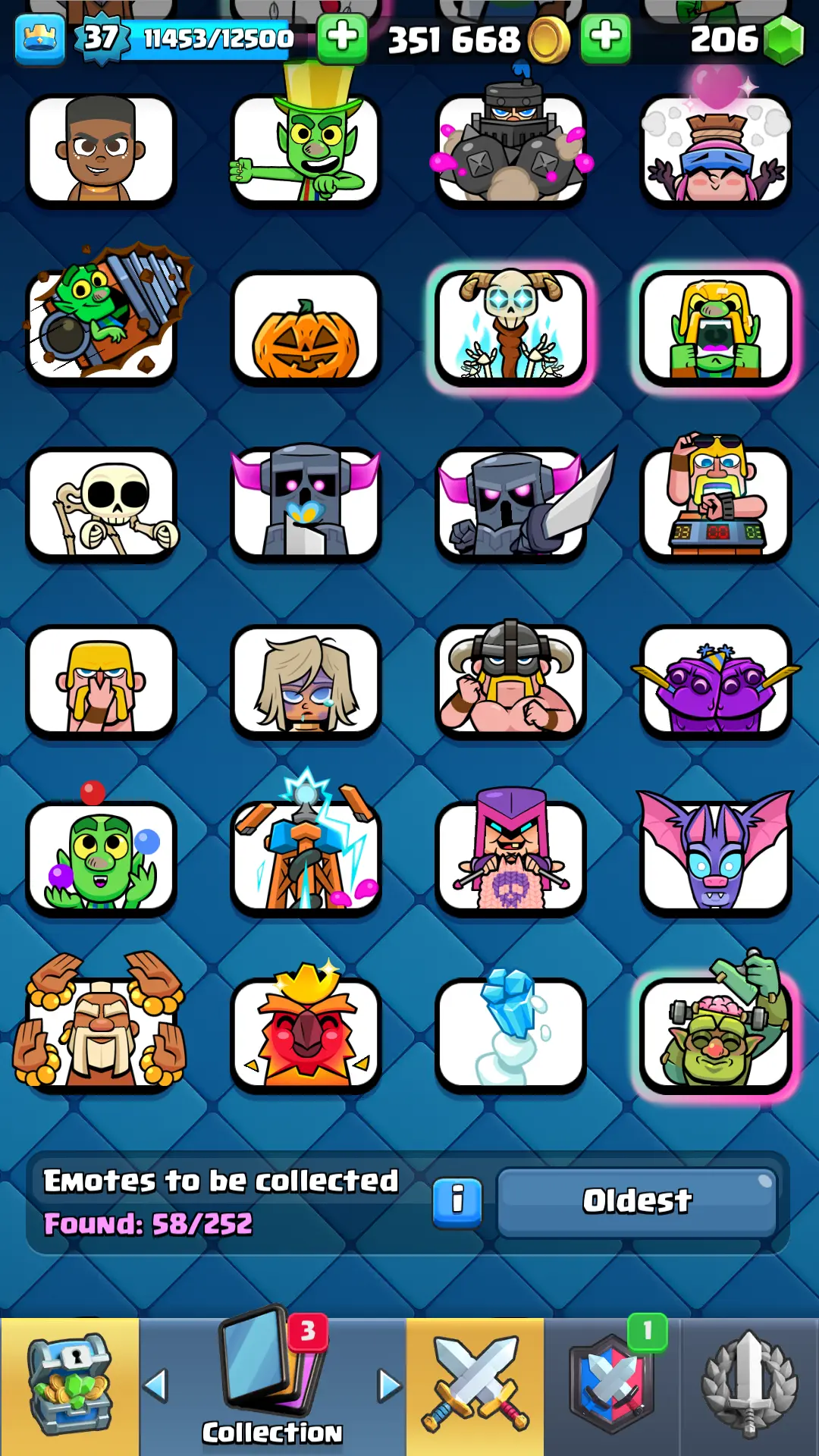
Task: Pick the ice crystal spirit emote
Action: [x=510, y=1034]
